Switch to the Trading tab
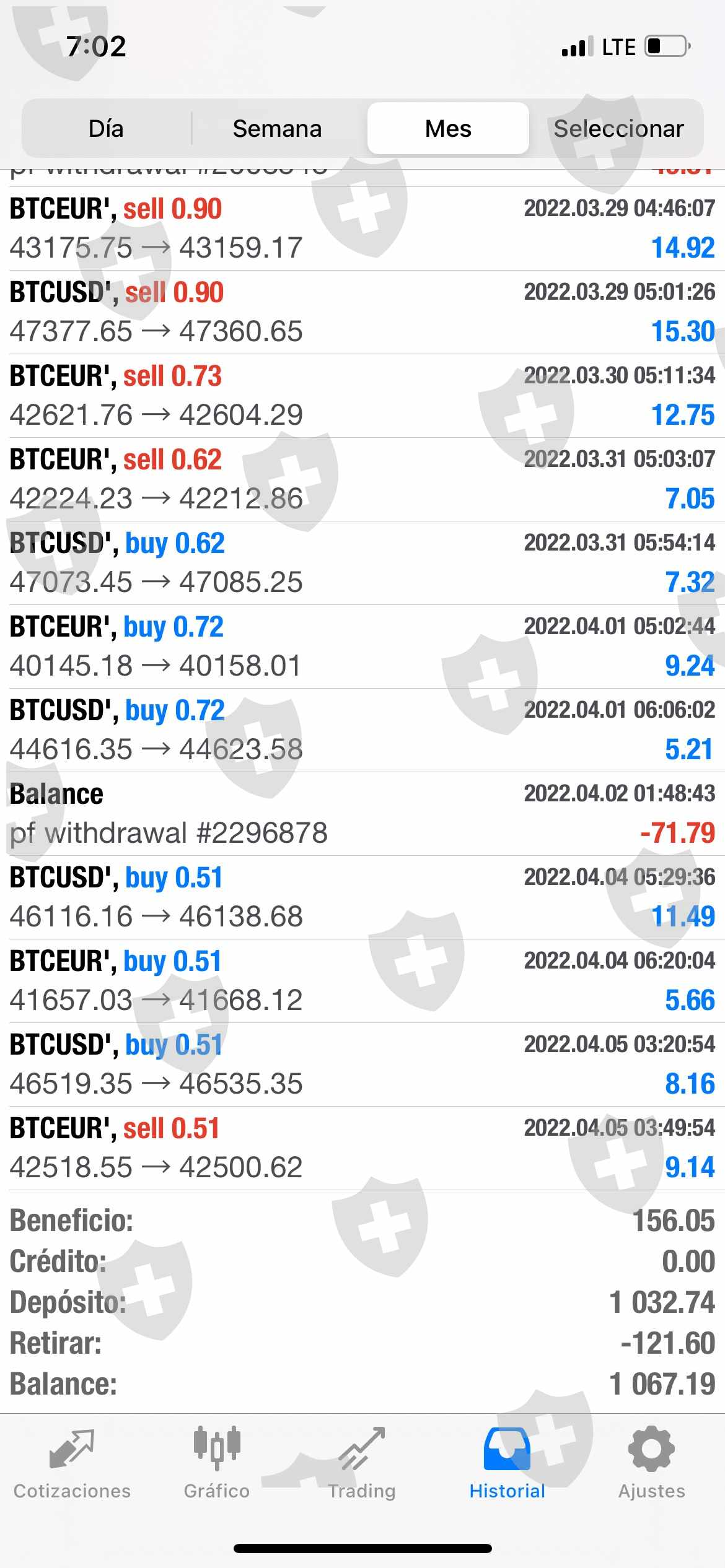This screenshot has height=1568, width=725. (x=362, y=1464)
